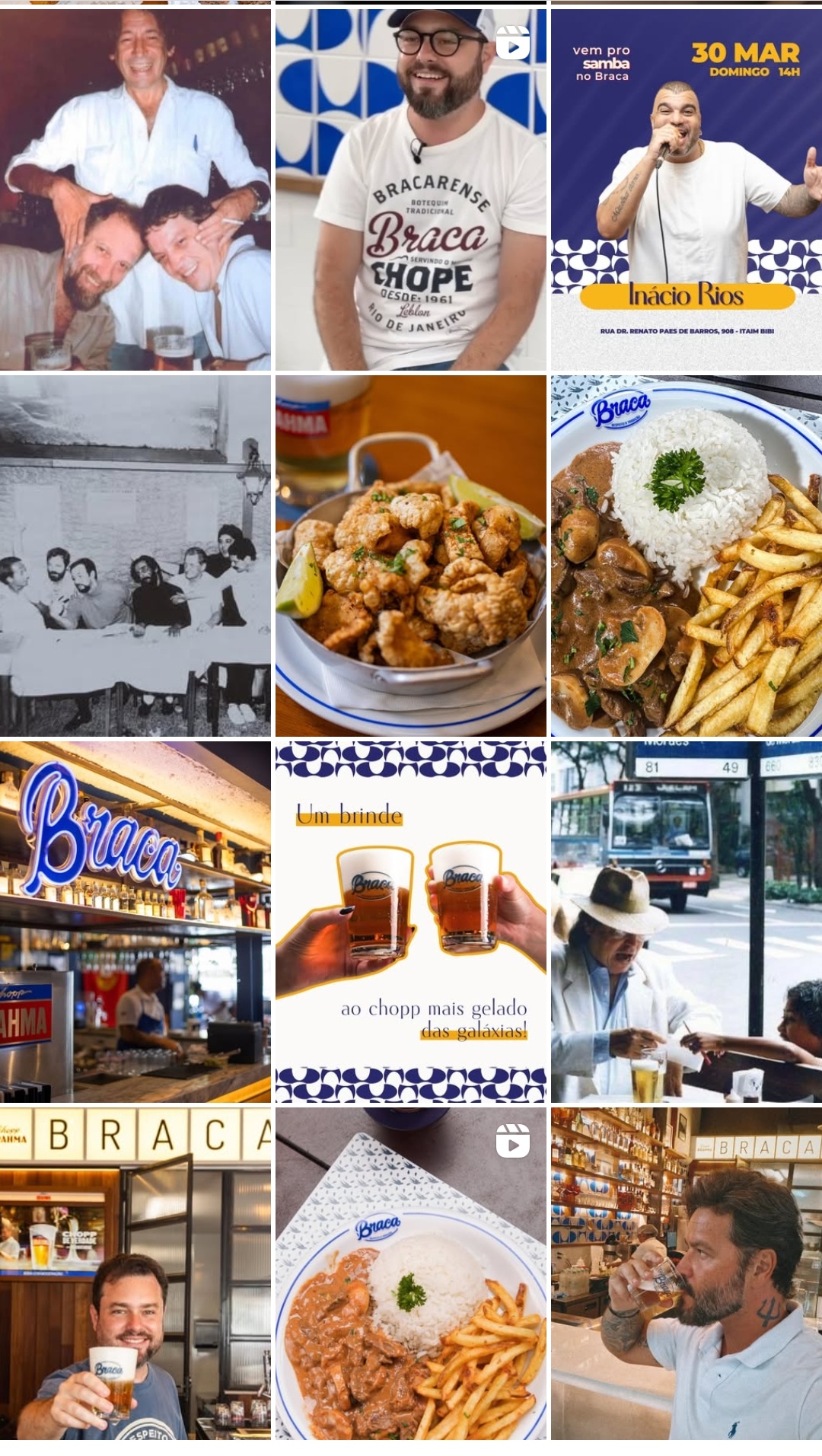
Task: Open the post of tattooed man drinking beer
Action: point(686,1273)
